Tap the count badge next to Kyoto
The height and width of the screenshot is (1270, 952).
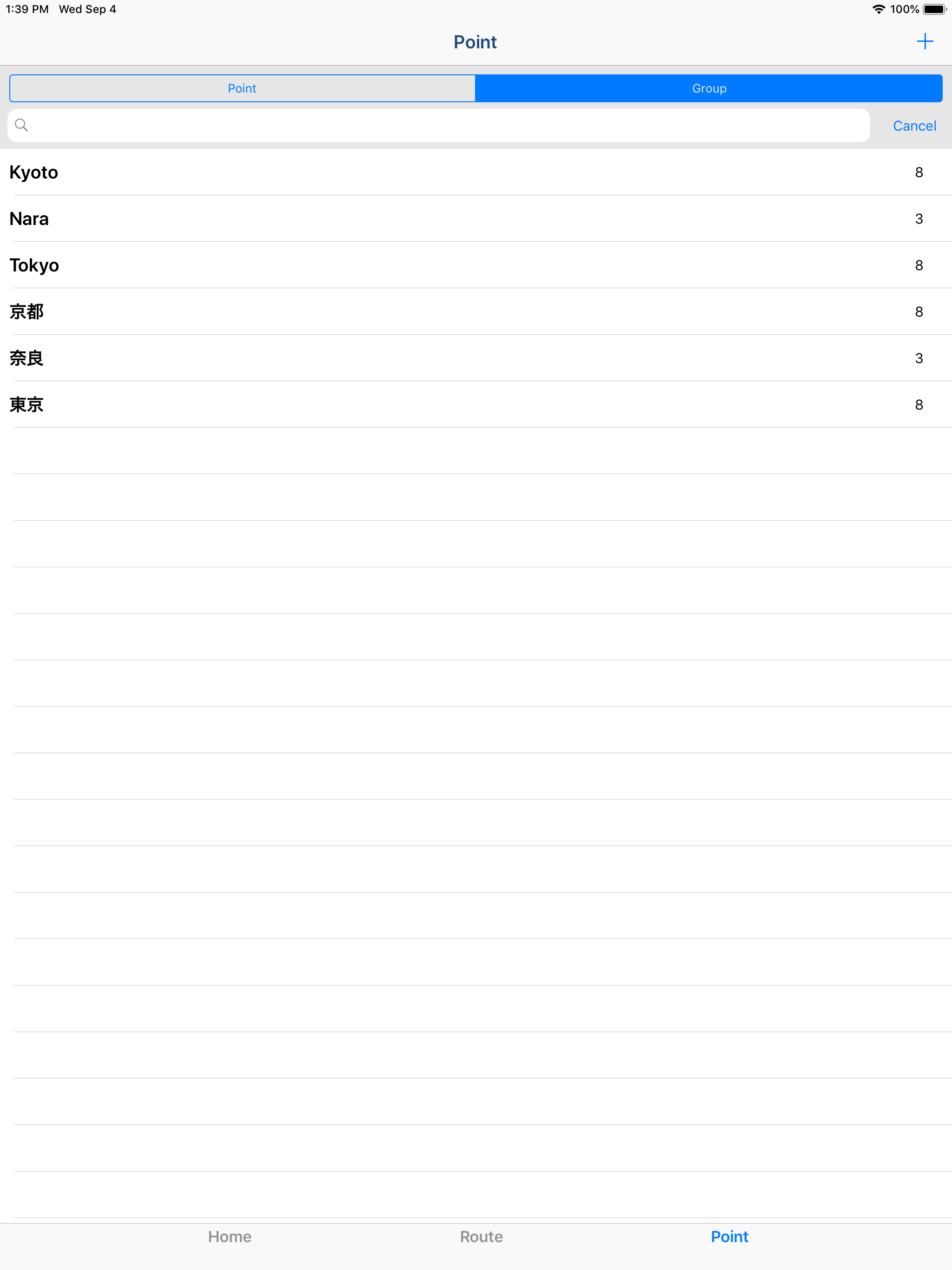(x=918, y=172)
